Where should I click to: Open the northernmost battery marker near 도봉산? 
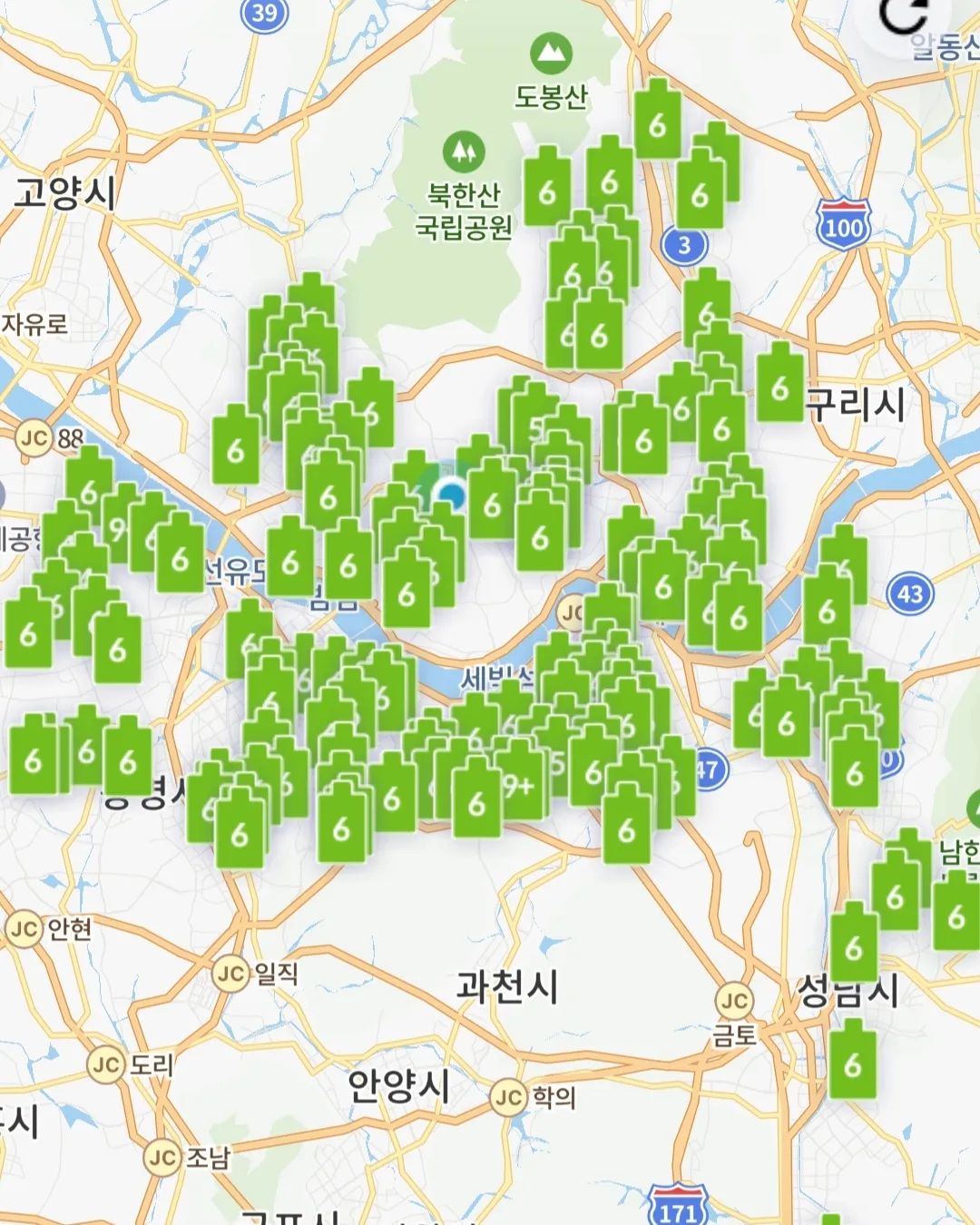(x=658, y=123)
